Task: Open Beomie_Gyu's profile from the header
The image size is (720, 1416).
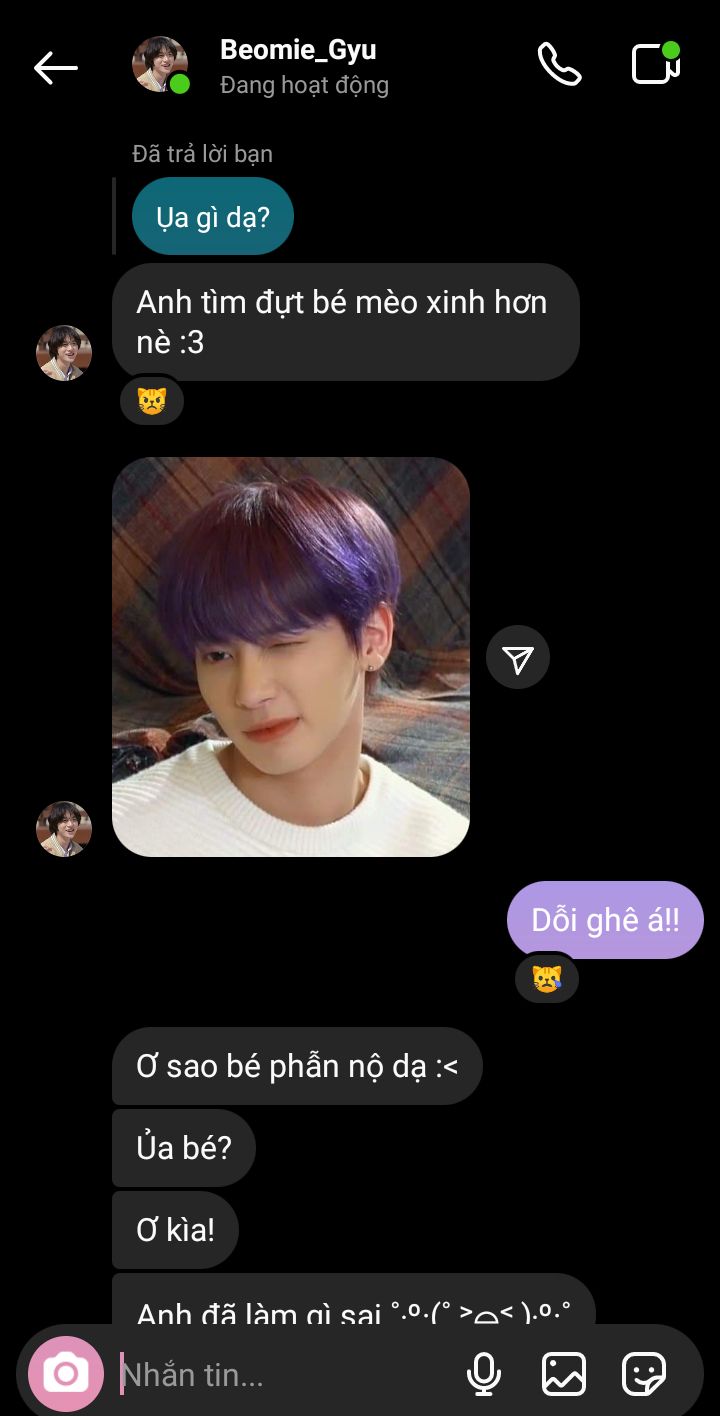Action: [298, 66]
